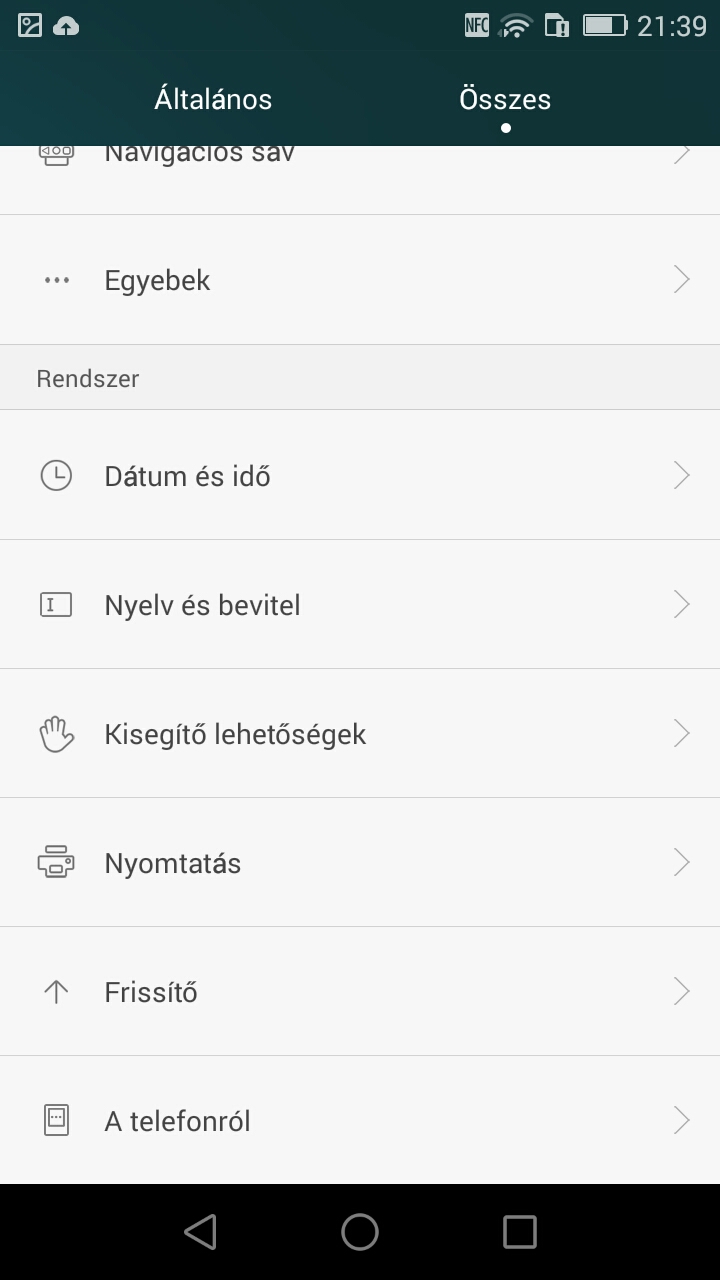Tap the system back button
Viewport: 720px width, 1280px height.
point(200,1232)
